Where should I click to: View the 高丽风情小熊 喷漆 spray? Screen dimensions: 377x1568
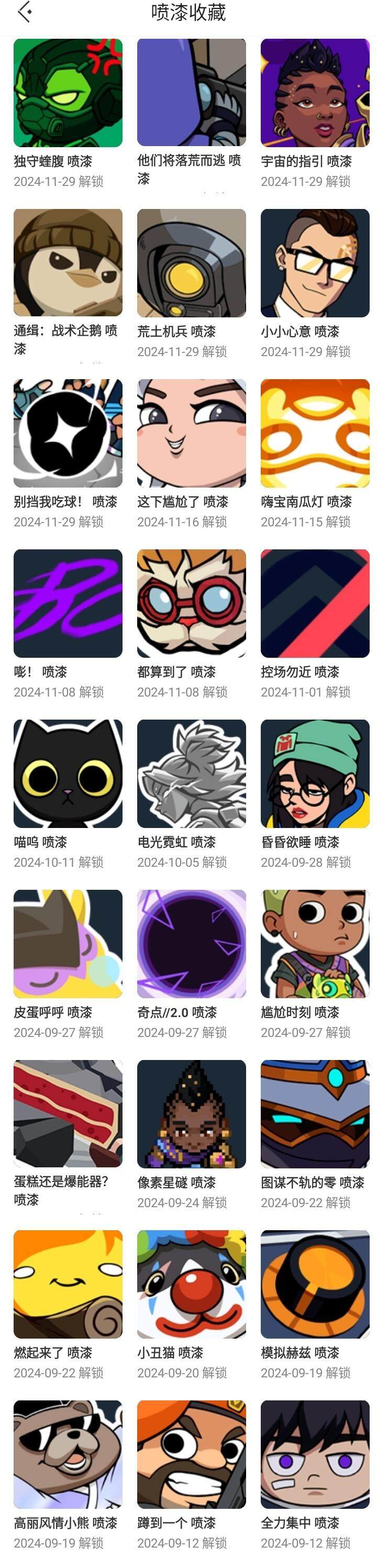[68, 1454]
